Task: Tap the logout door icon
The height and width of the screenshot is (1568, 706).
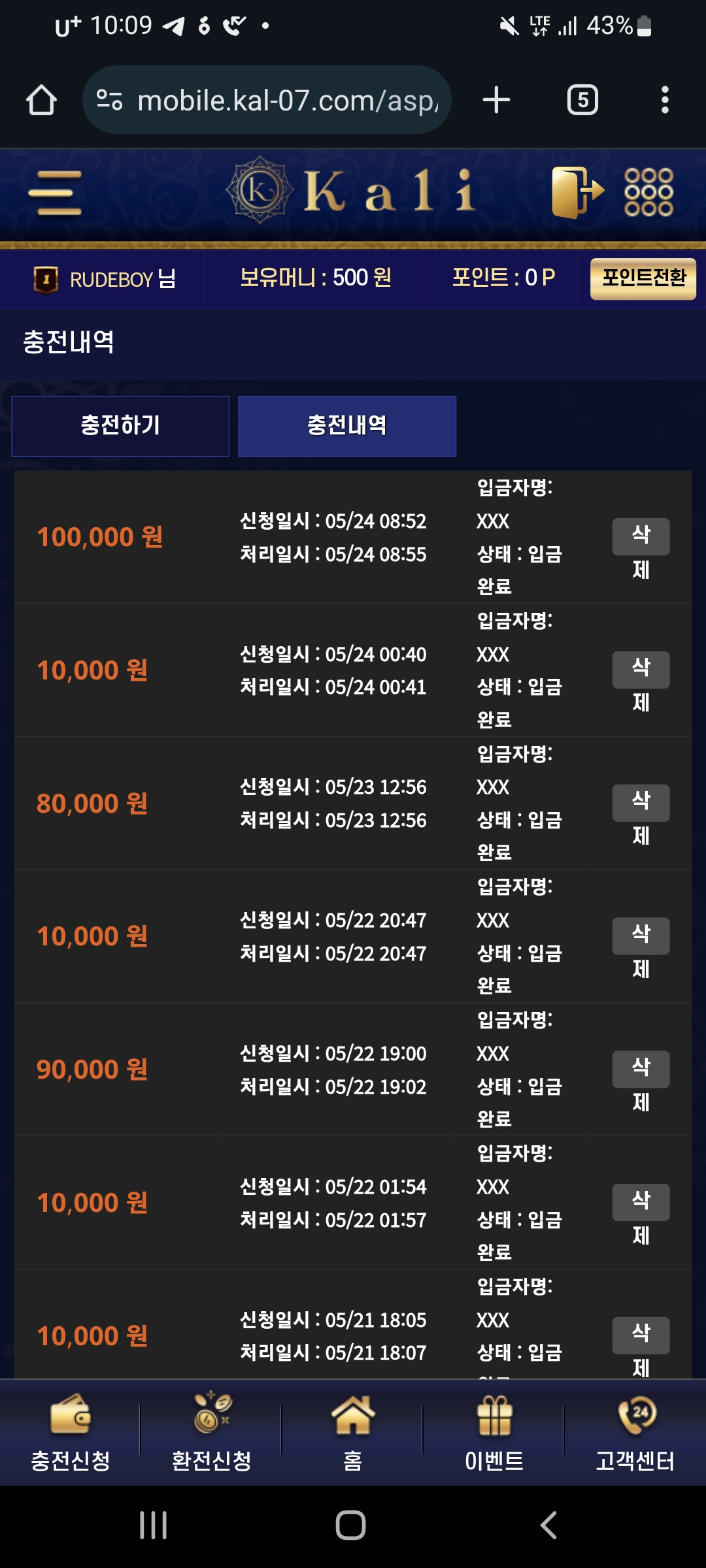Action: (577, 191)
